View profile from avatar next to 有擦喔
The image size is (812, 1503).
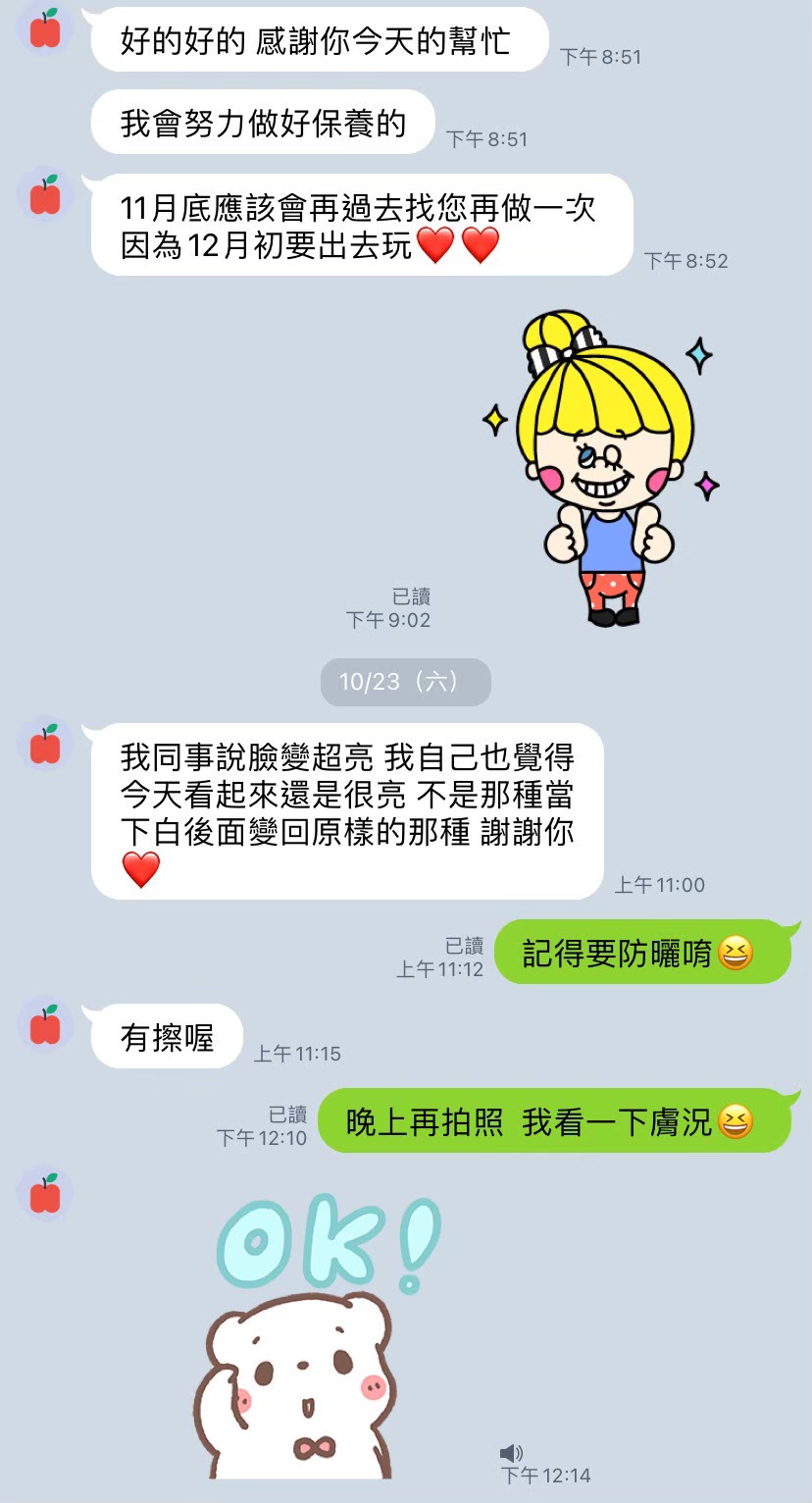coord(45,1024)
